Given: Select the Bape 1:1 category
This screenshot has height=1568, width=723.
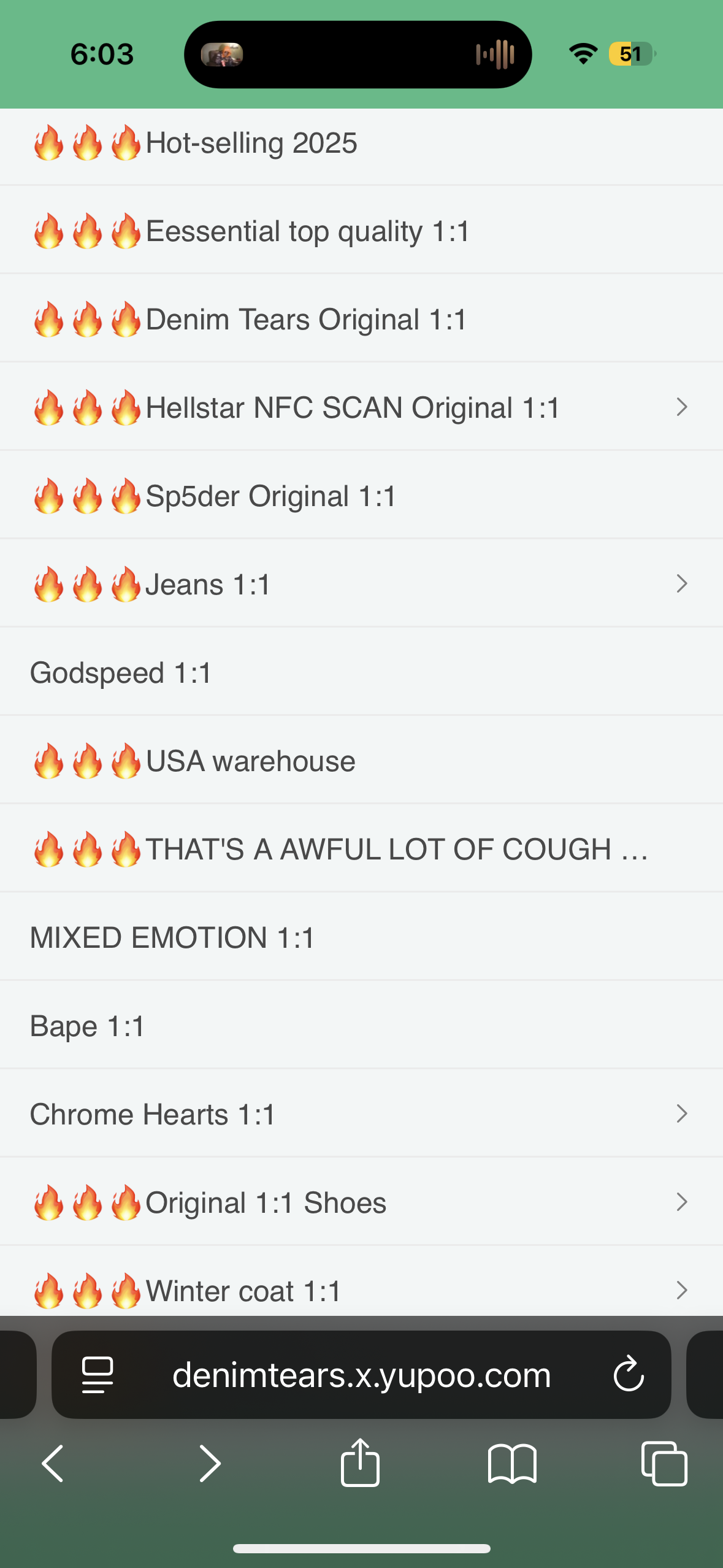Looking at the screenshot, I should (x=87, y=1026).
